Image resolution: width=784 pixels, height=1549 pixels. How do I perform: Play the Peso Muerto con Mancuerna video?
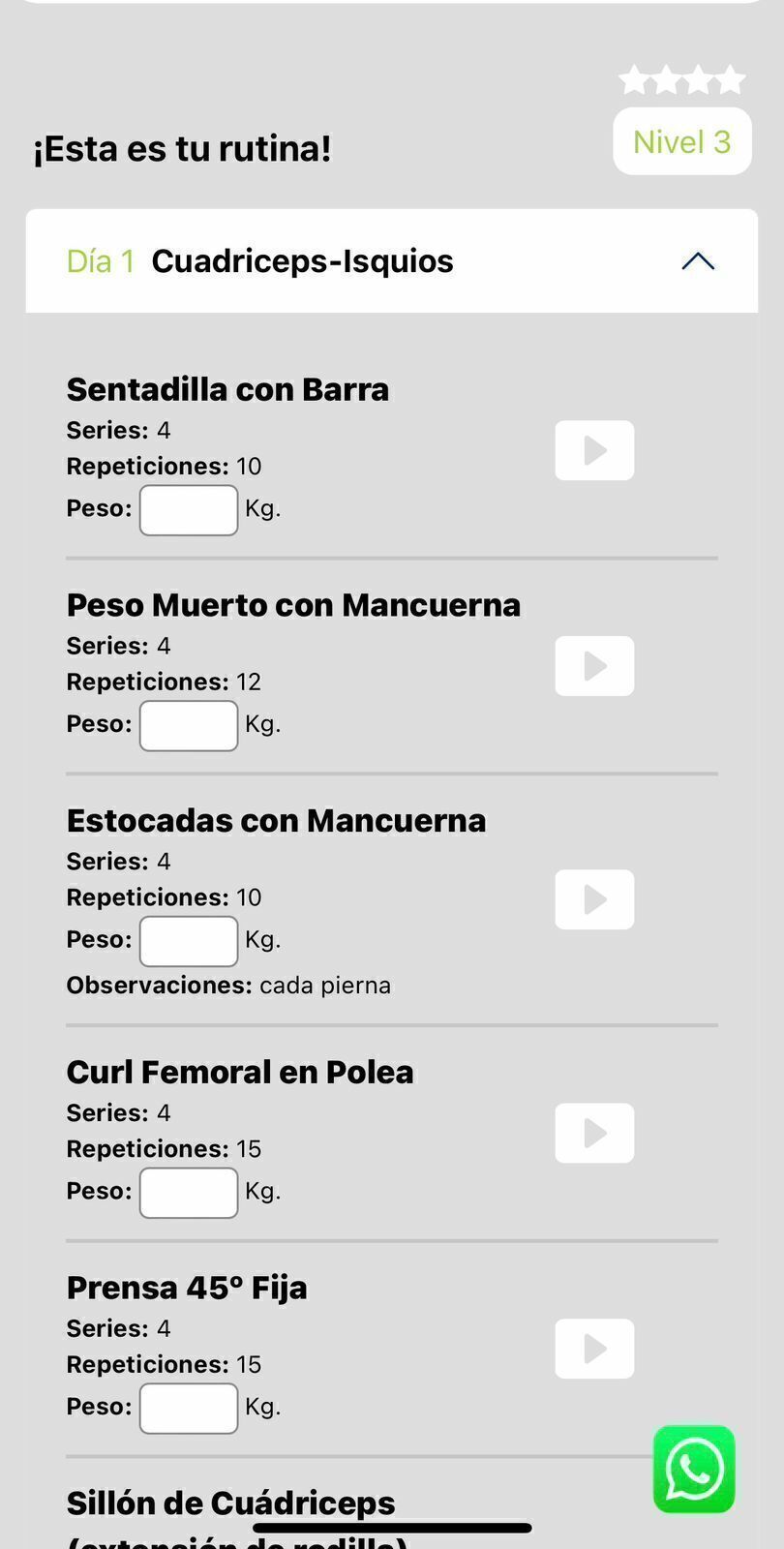pyautogui.click(x=594, y=666)
